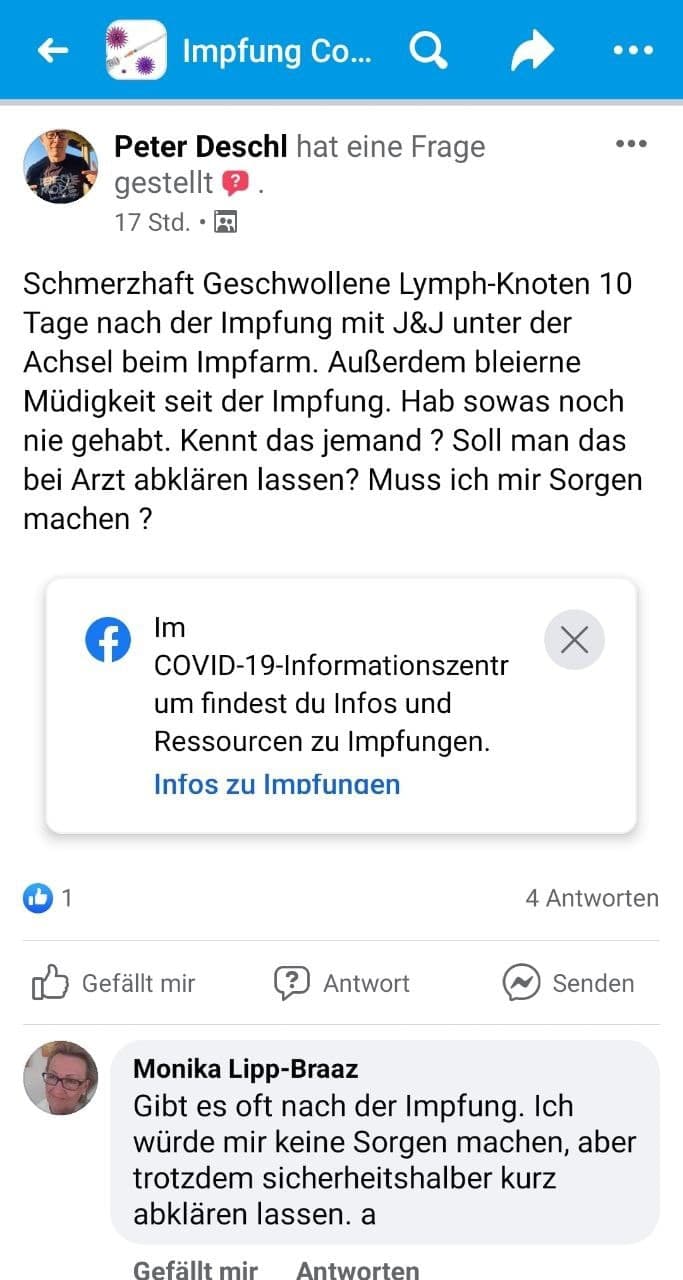The height and width of the screenshot is (1280, 683).
Task: Open the Impfung group title
Action: [x=276, y=51]
